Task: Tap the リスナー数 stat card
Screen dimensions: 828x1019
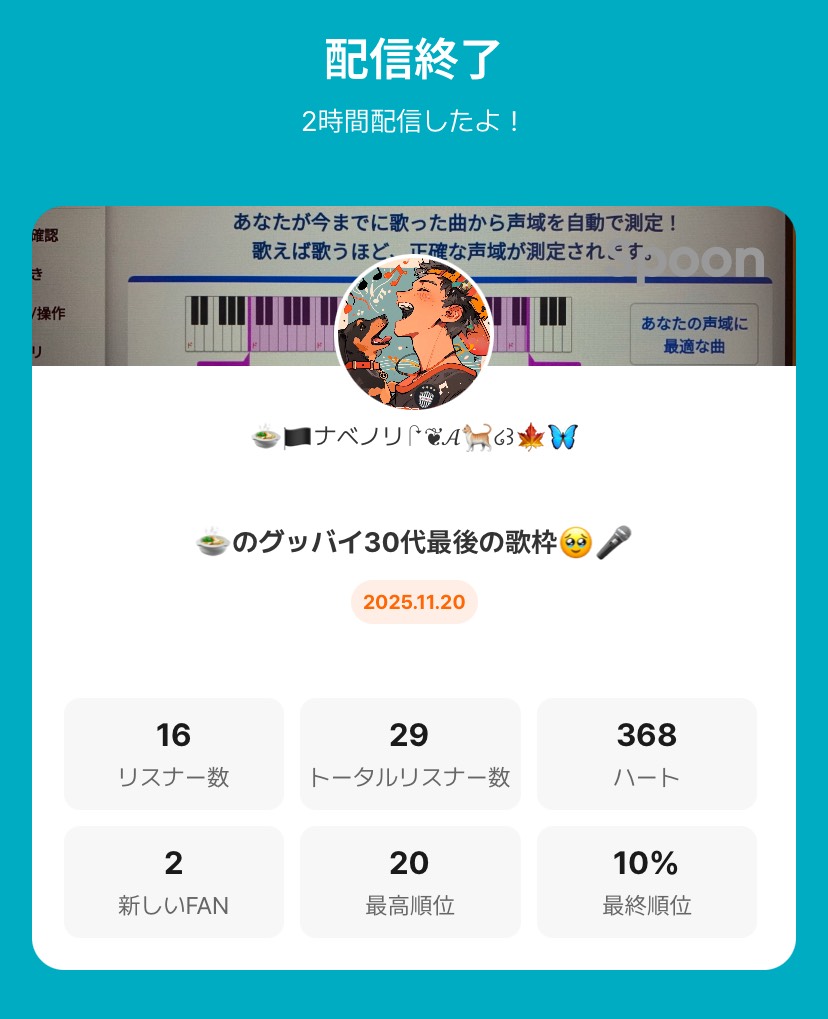Action: point(173,753)
